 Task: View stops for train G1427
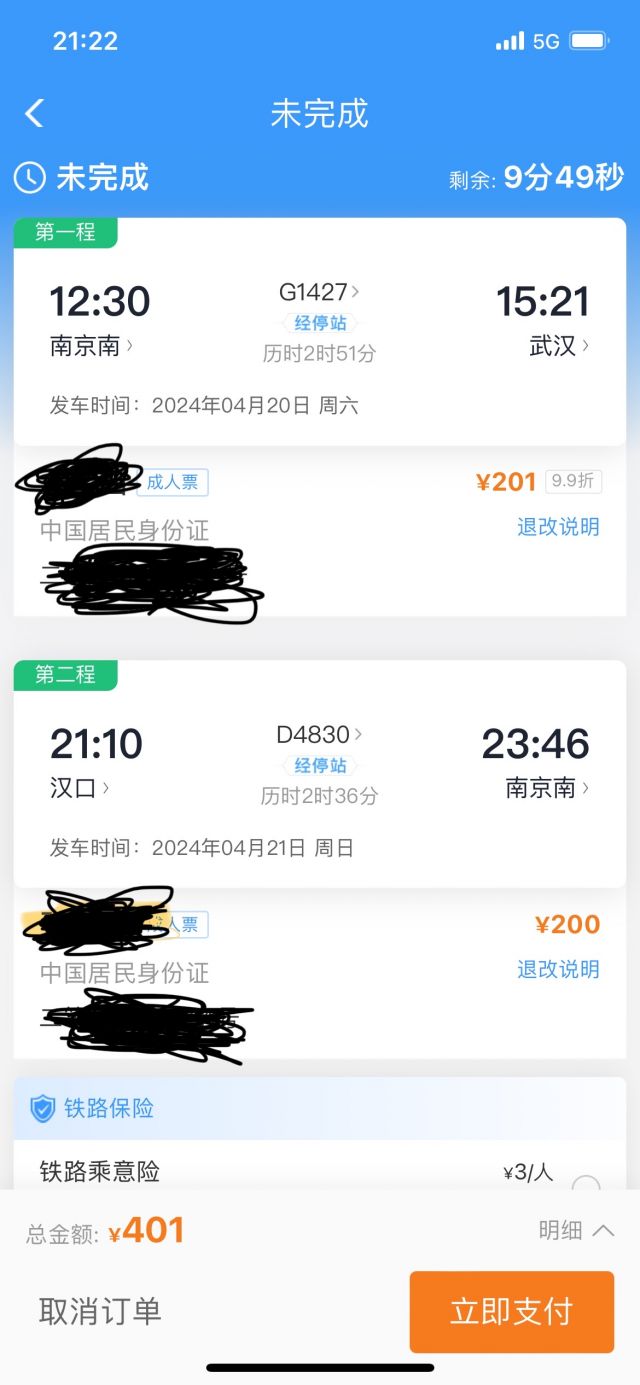[319, 323]
